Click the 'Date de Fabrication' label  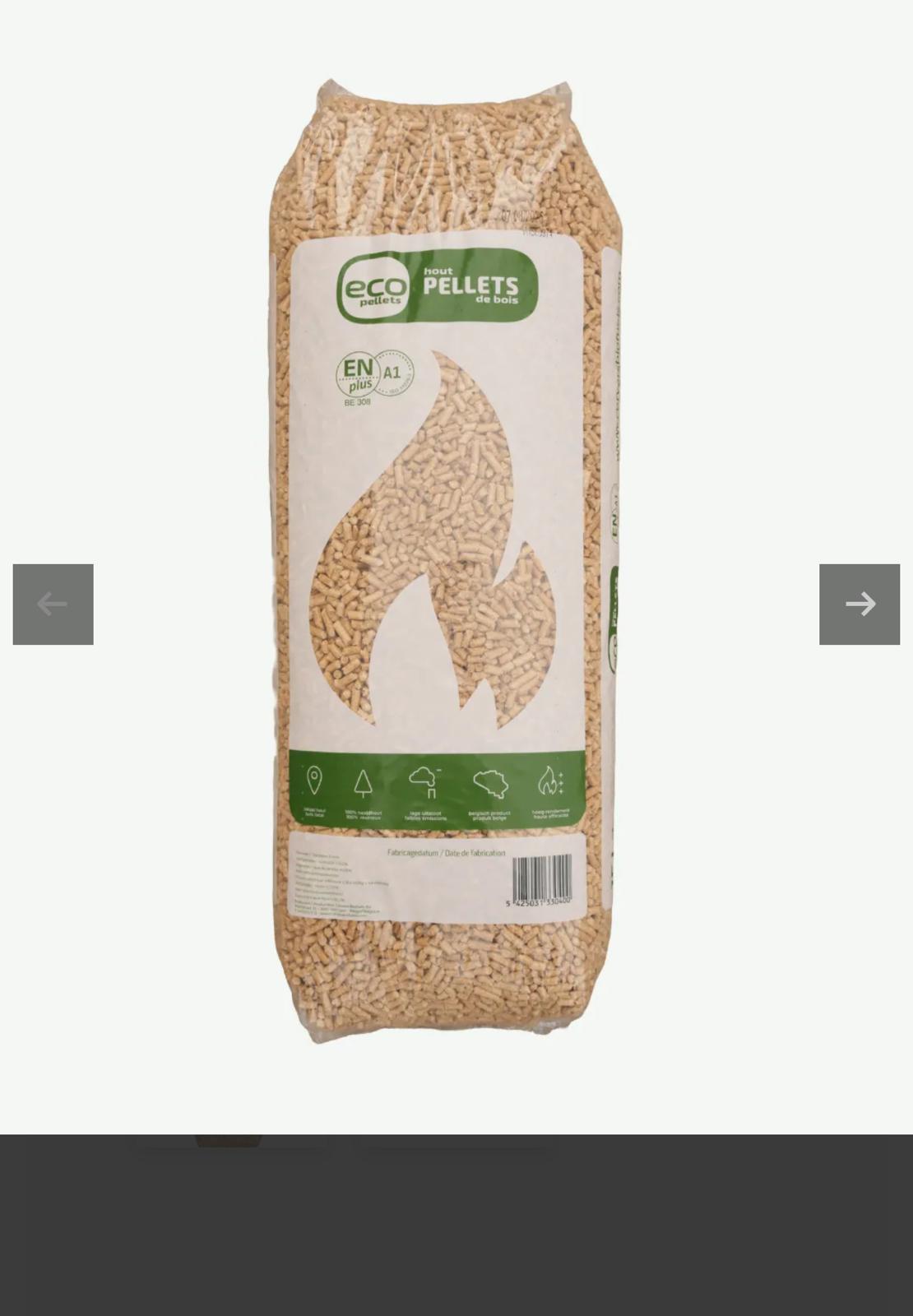475,853
